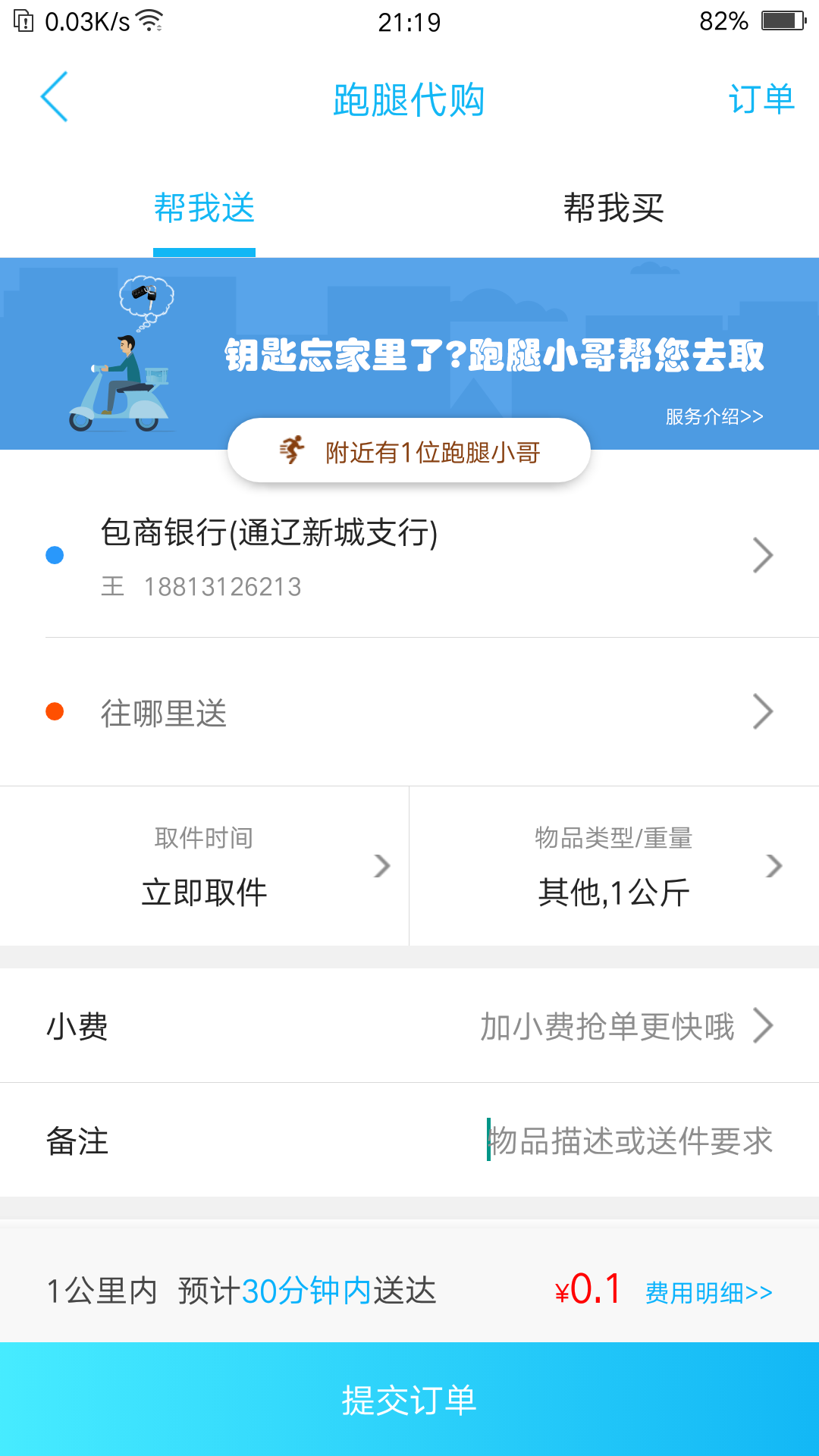Open 订单 from the top bar

(x=762, y=99)
